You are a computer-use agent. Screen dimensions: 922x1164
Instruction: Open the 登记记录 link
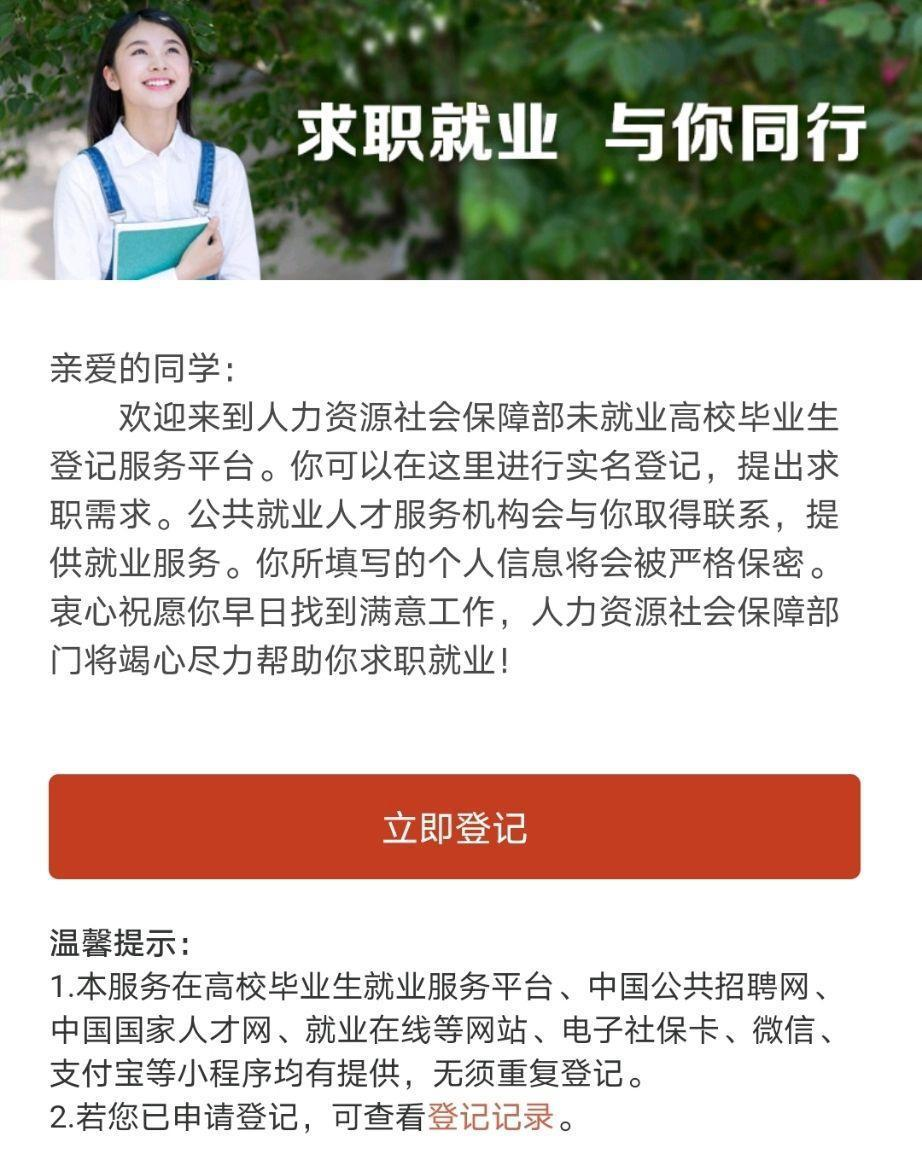[x=490, y=1116]
